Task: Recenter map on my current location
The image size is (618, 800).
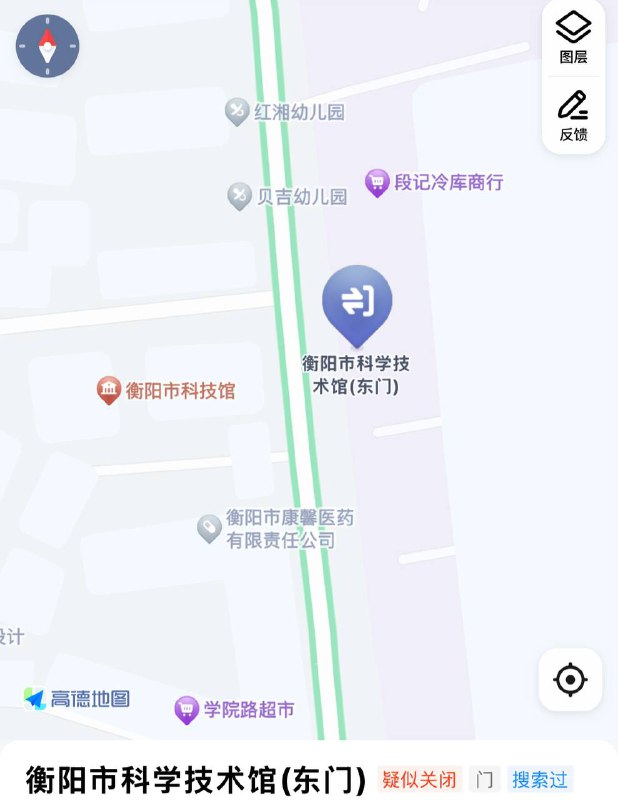Action: (570, 680)
